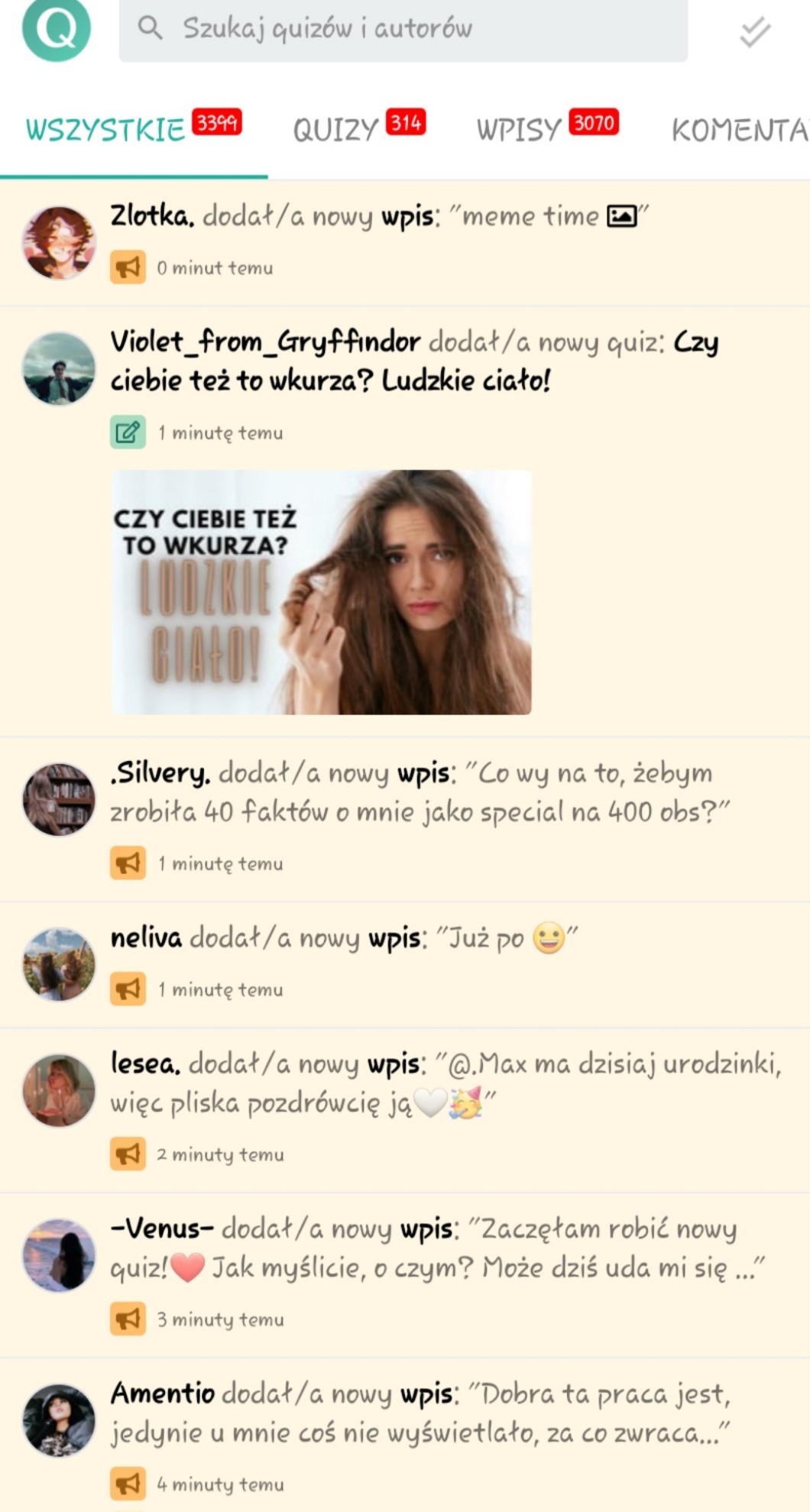The height and width of the screenshot is (1512, 810).
Task: Open the "Czy ciebie też to wkurza" quiz image
Action: (321, 592)
